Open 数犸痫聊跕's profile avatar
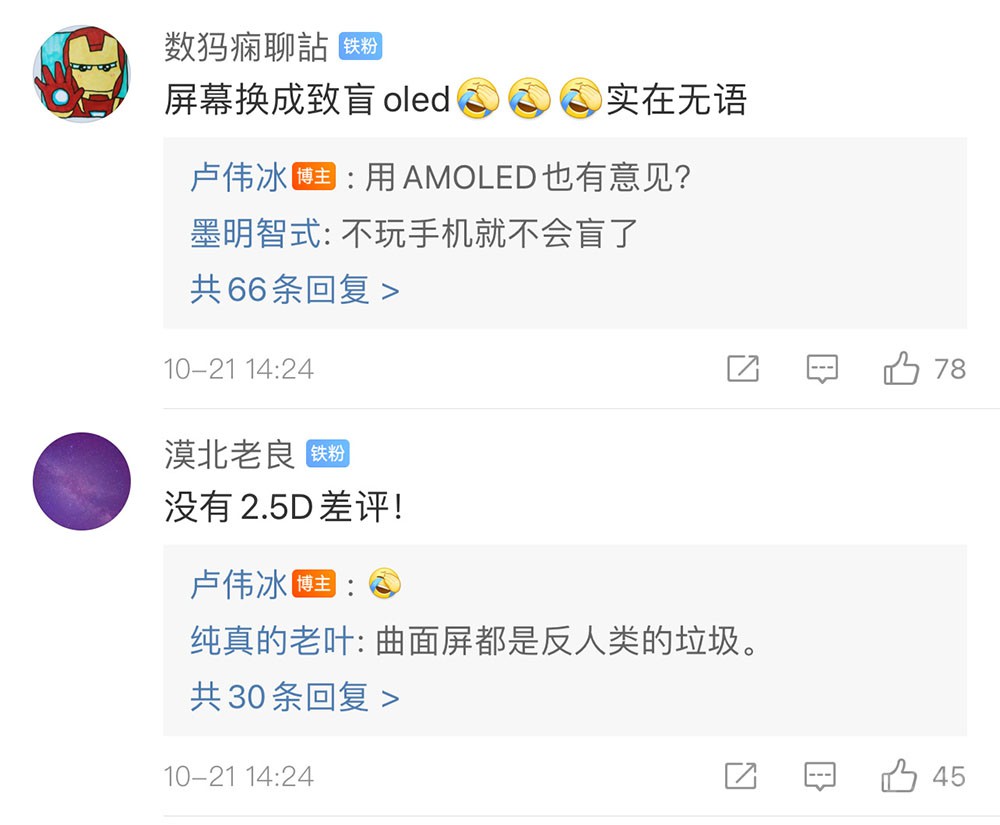 pyautogui.click(x=82, y=75)
